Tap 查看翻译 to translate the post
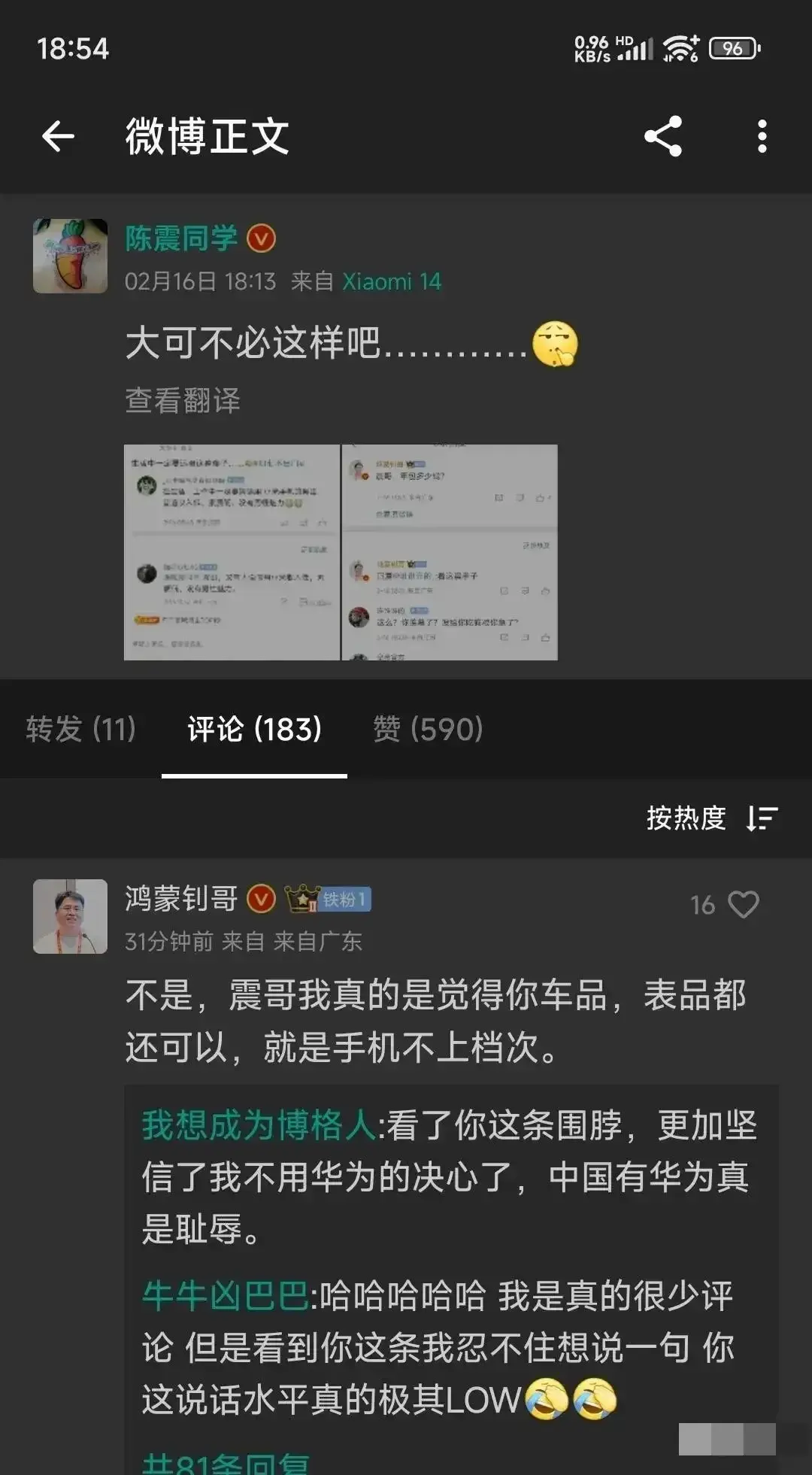 coord(183,400)
